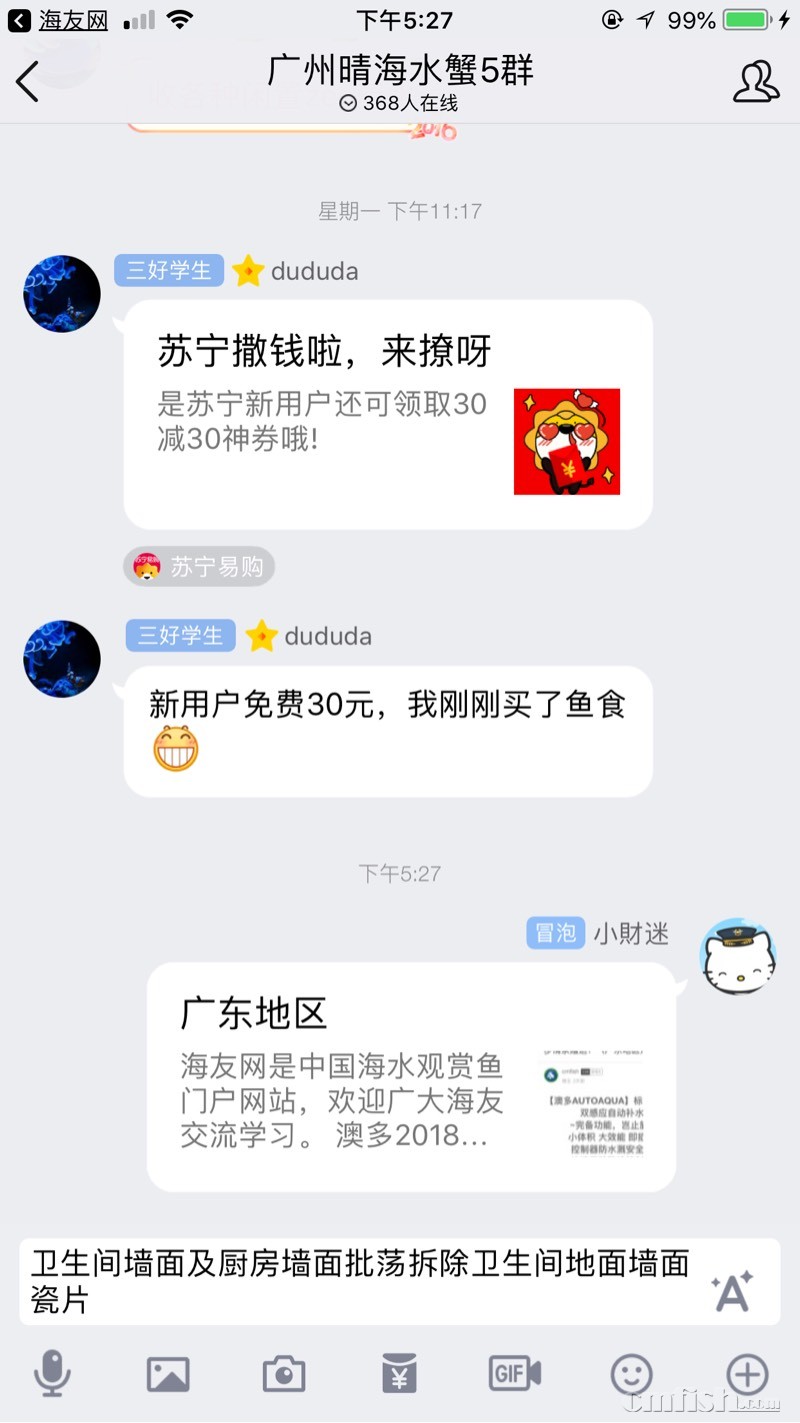
Task: Focus the message text input field
Action: pos(360,1281)
